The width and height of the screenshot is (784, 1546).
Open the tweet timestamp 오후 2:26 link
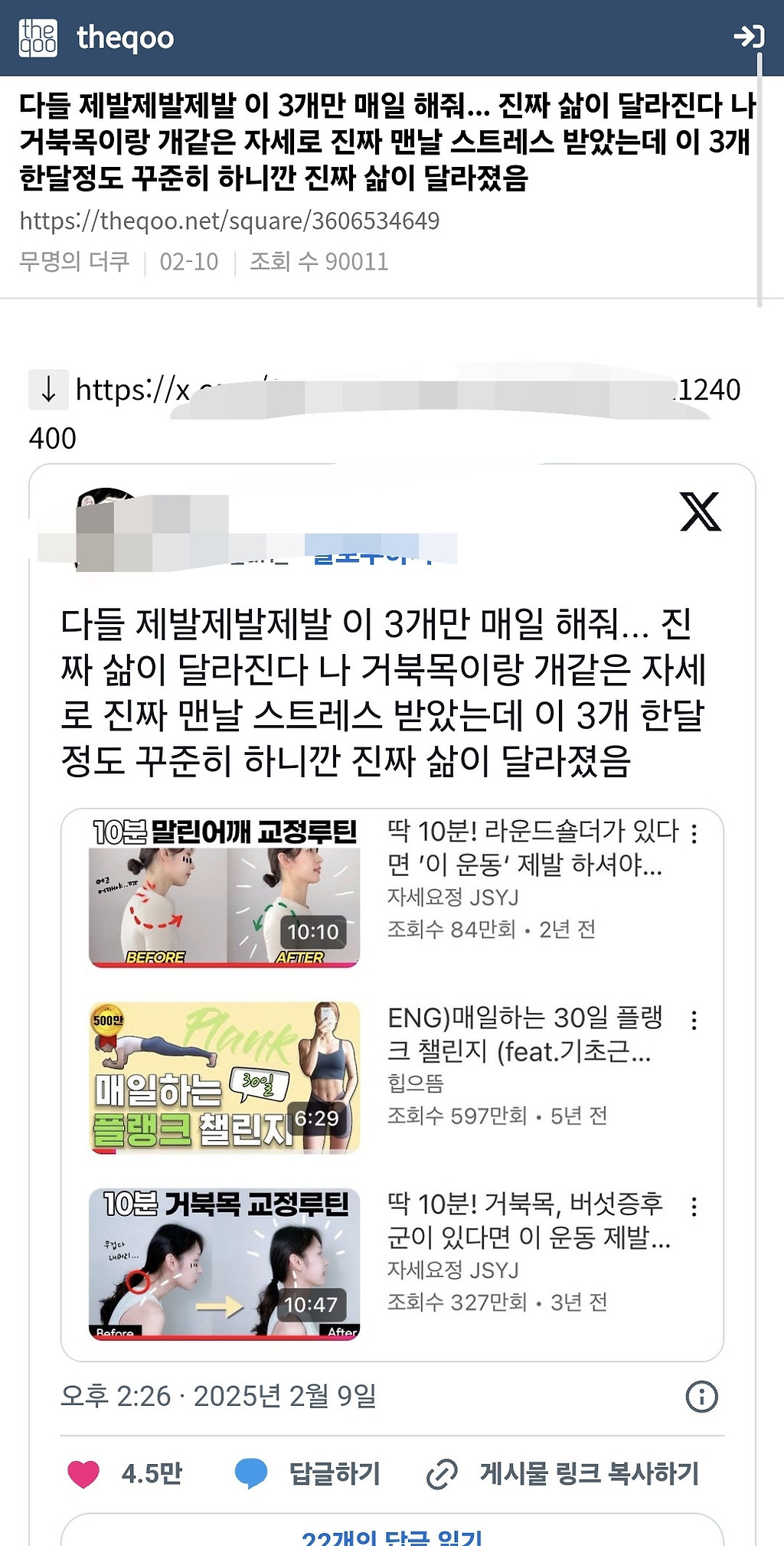(218, 1396)
